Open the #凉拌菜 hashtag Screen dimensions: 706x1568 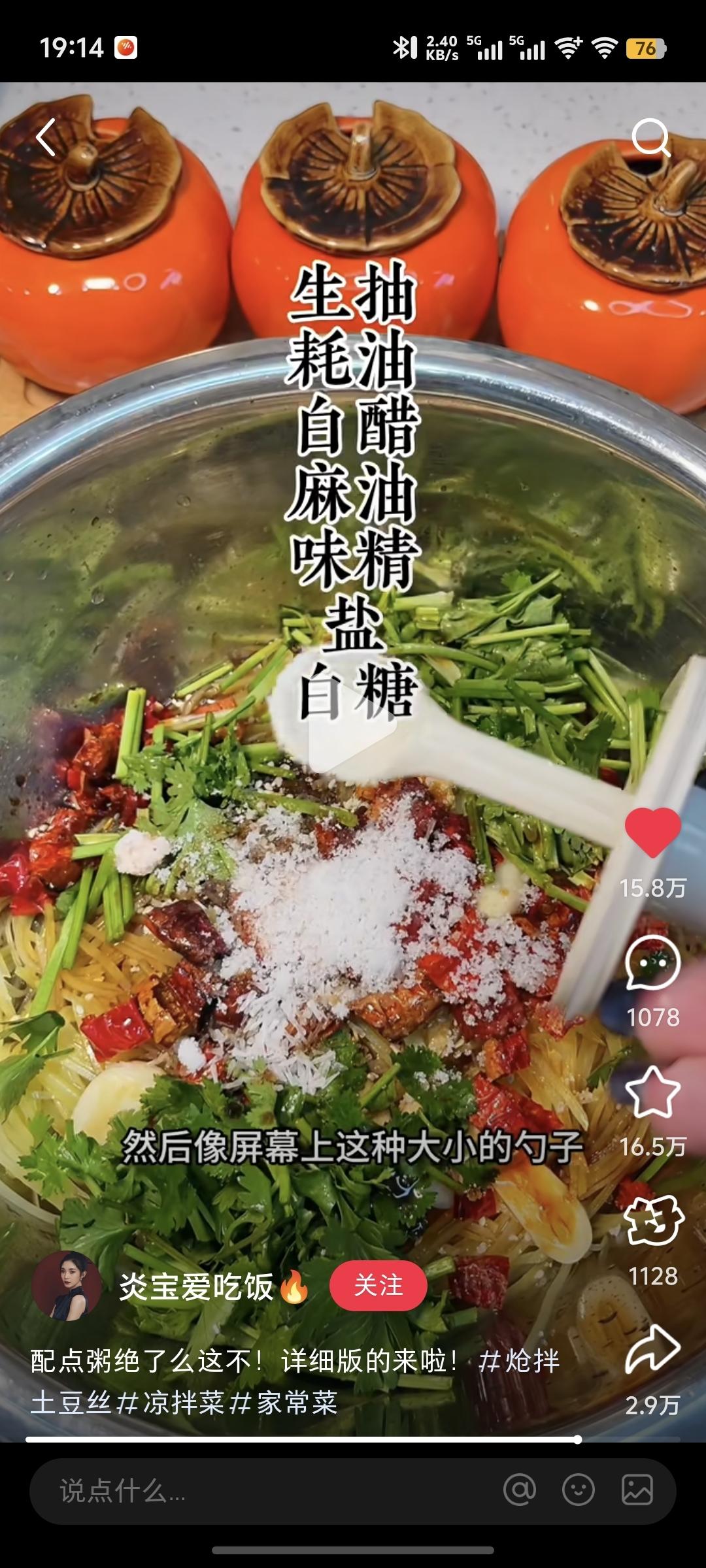coord(171,1403)
